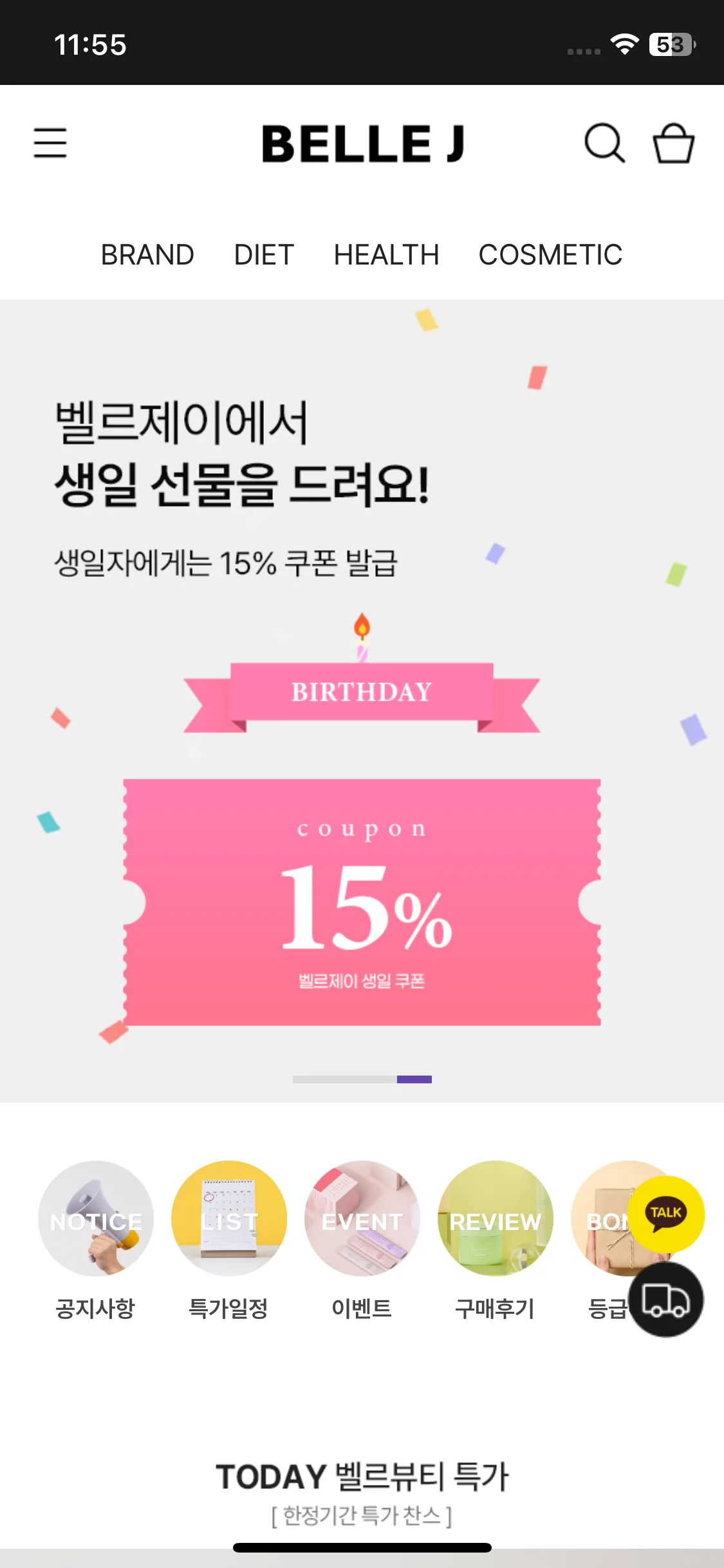
Task: Open the birthday 15% coupon banner
Action: (x=362, y=700)
